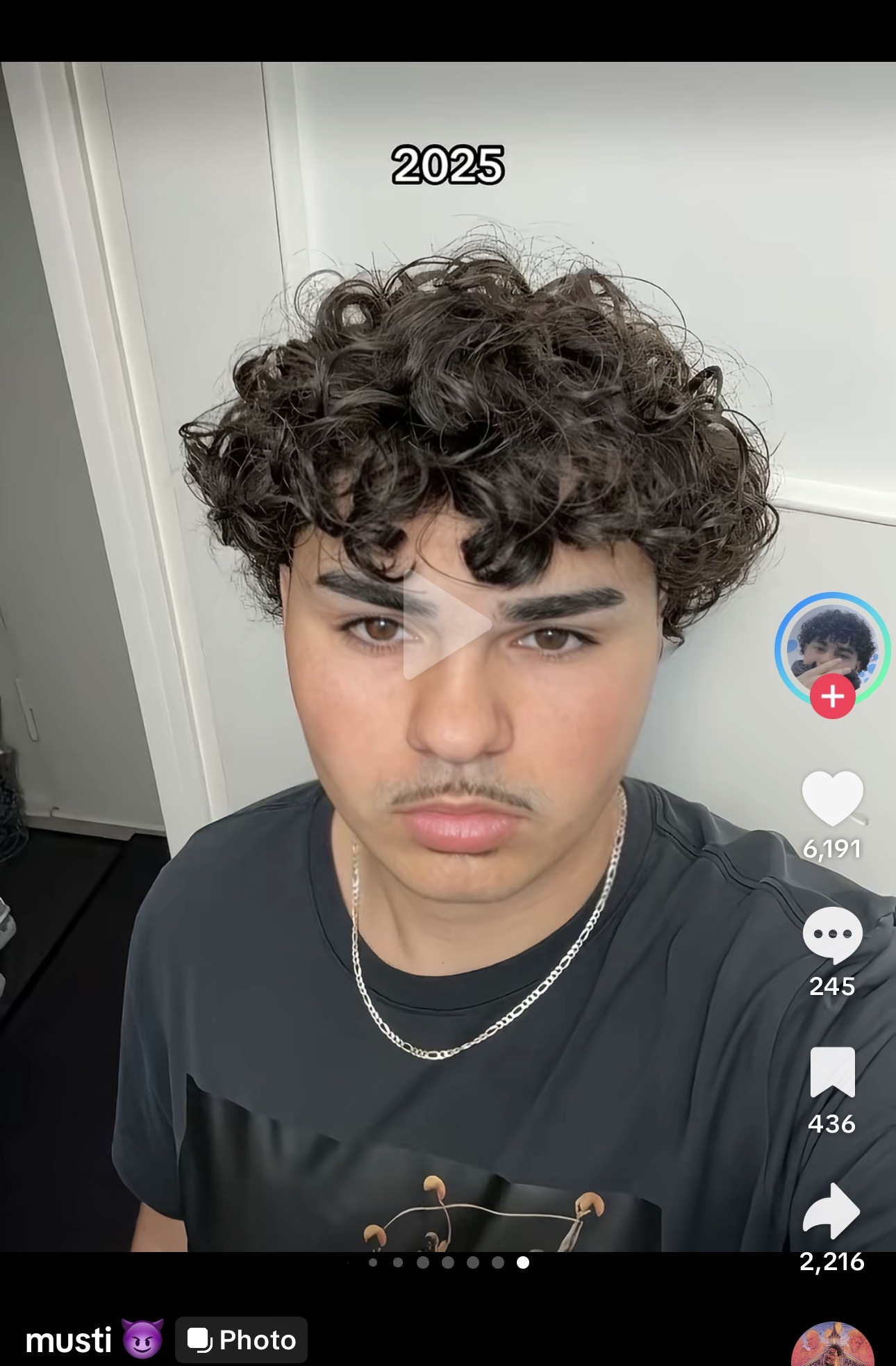The height and width of the screenshot is (1366, 896).
Task: Open musti's profile from the username
Action: (69, 1340)
